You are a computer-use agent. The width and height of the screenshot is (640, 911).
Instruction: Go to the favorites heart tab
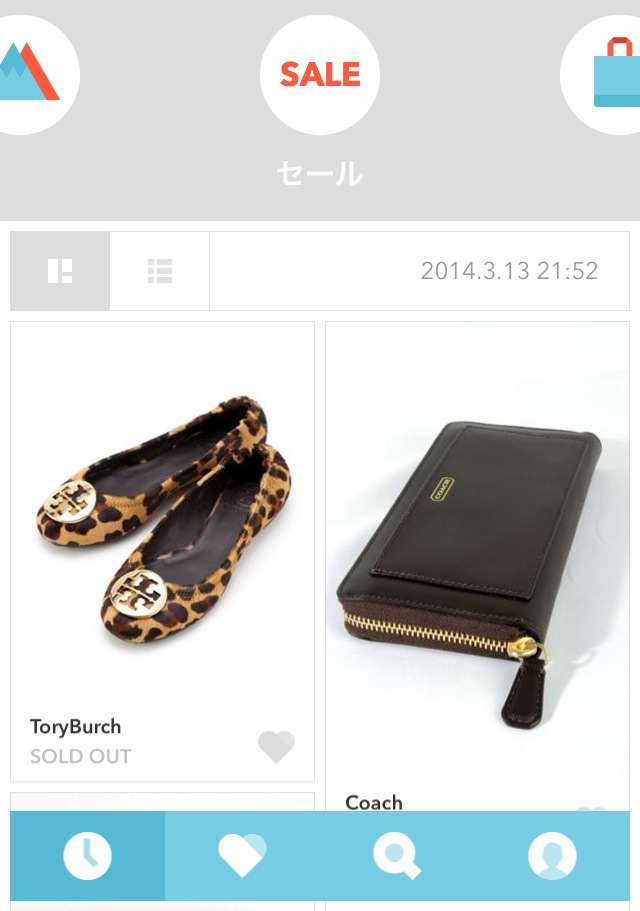click(242, 856)
